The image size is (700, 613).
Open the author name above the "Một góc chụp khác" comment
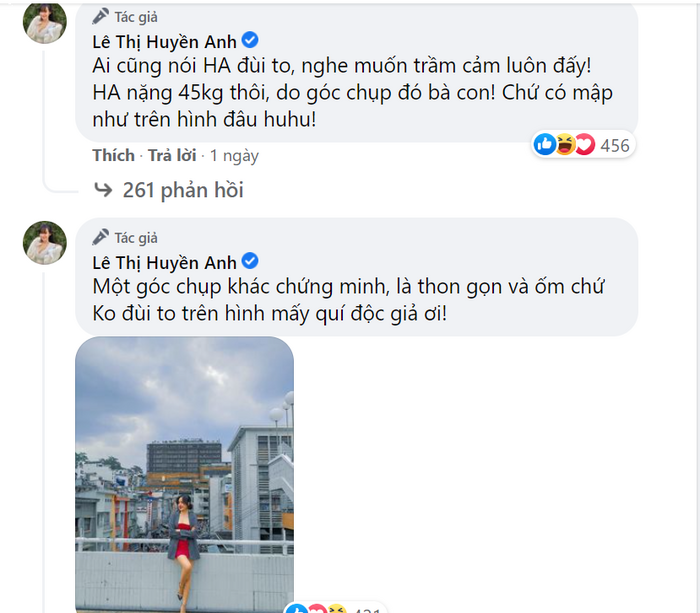pos(163,262)
